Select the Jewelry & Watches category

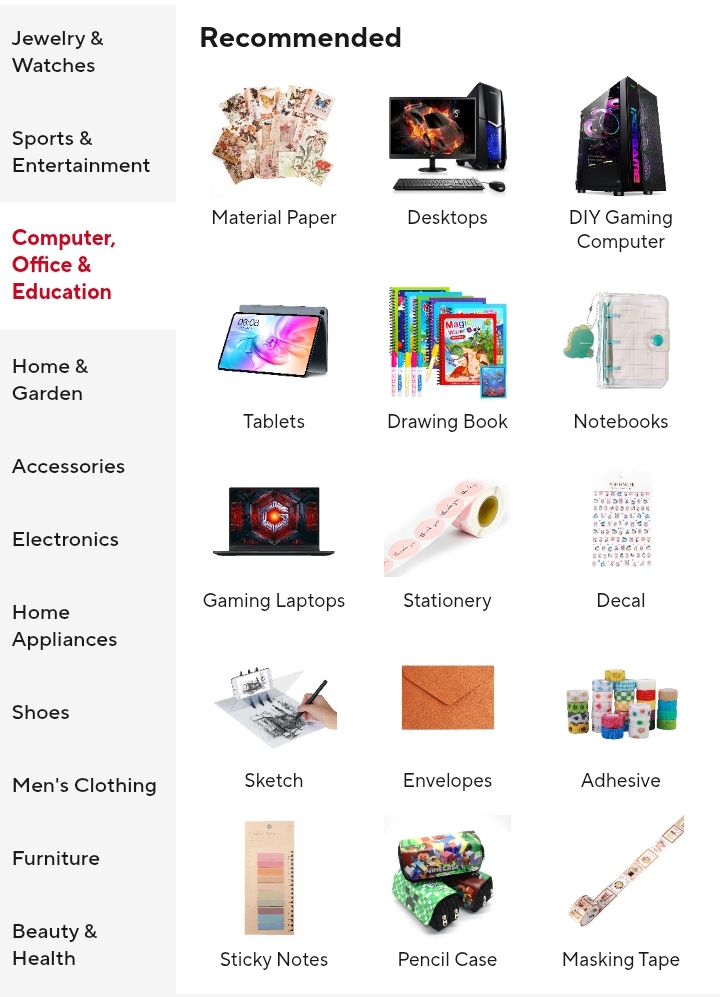[58, 52]
